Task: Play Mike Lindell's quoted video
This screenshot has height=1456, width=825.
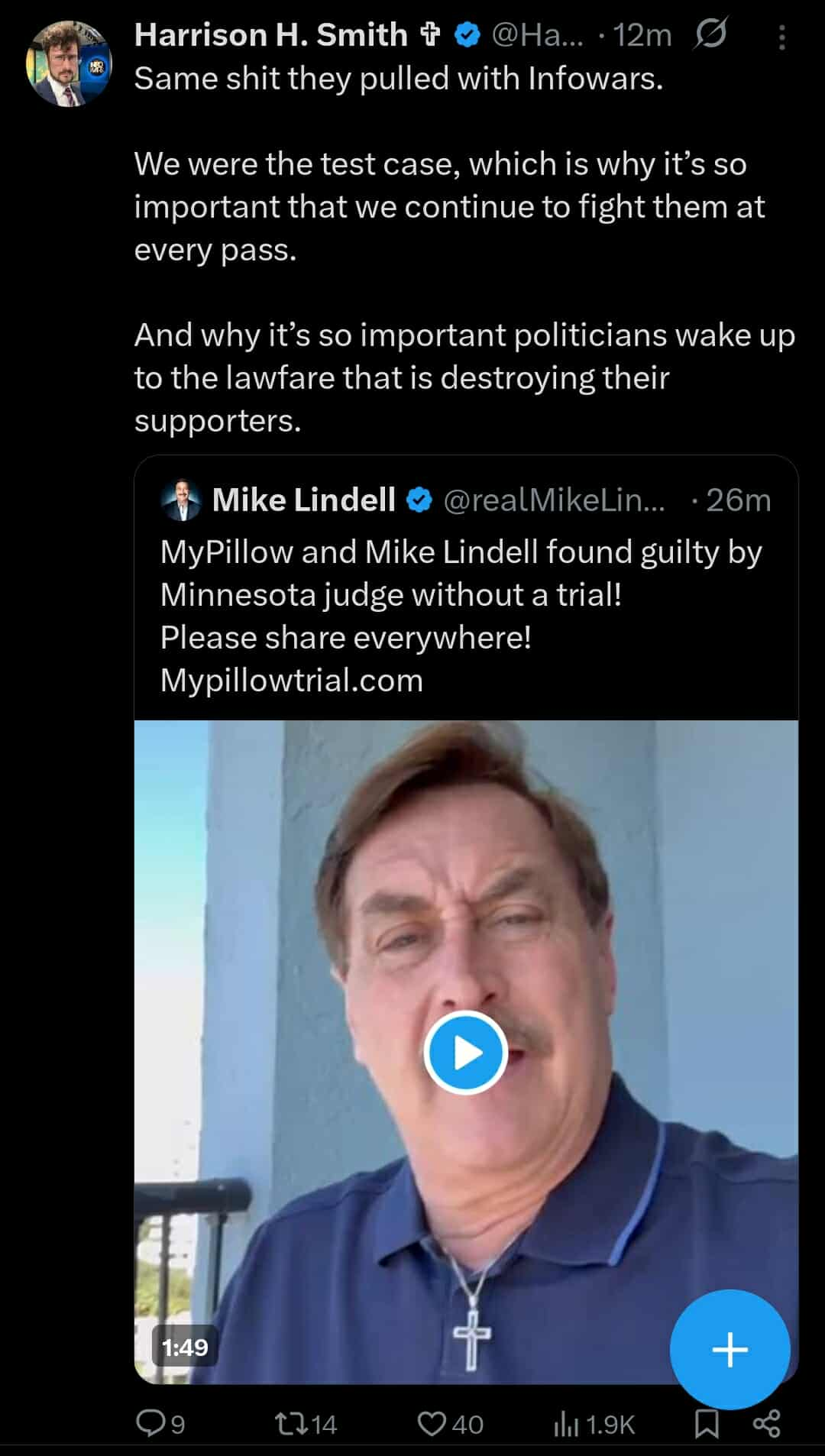Action: coord(465,1053)
